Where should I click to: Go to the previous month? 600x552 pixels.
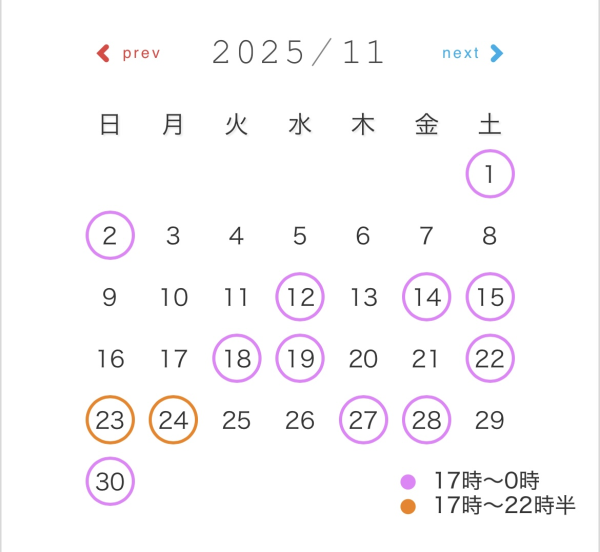tap(128, 53)
